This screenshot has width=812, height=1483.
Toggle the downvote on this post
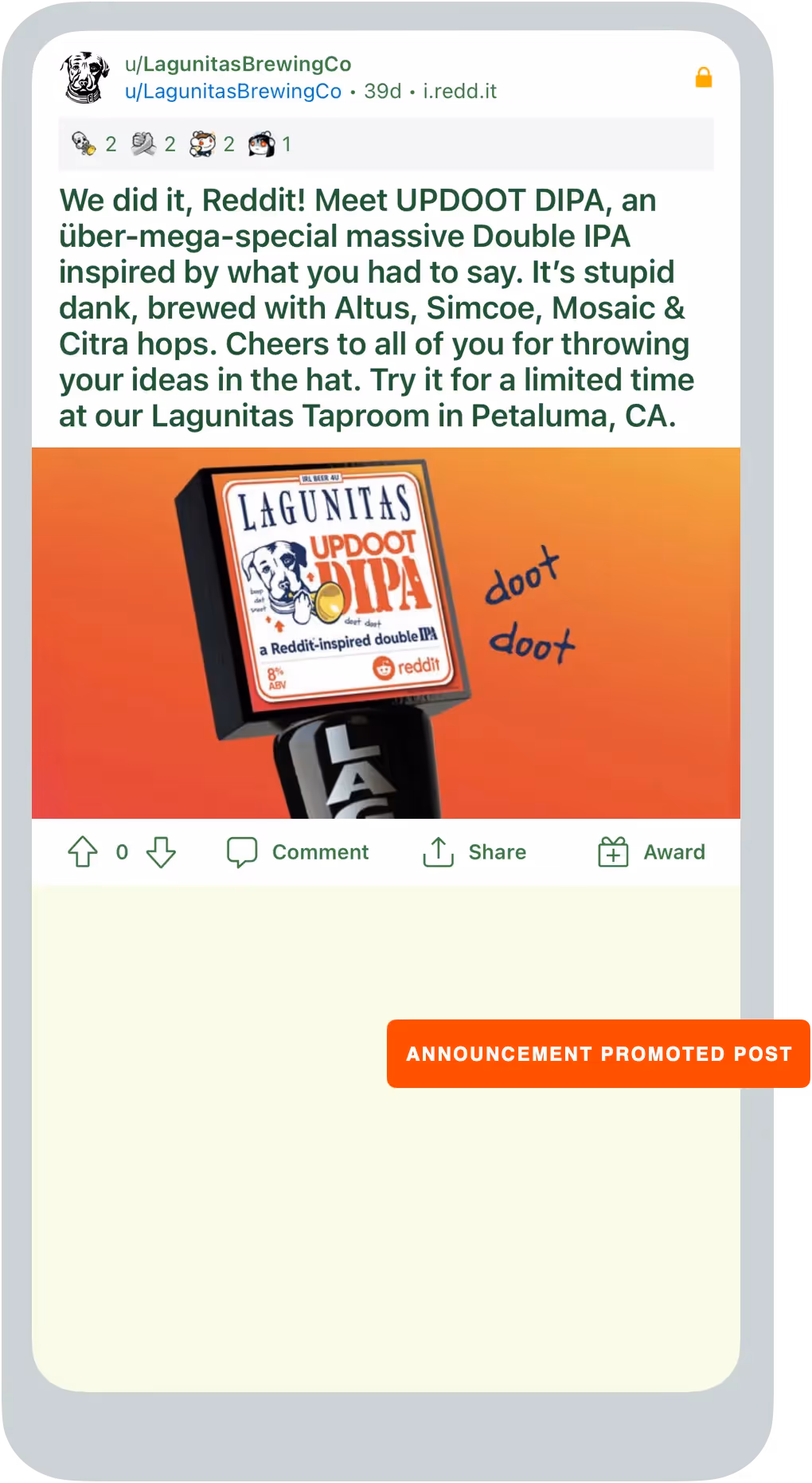pyautogui.click(x=162, y=852)
